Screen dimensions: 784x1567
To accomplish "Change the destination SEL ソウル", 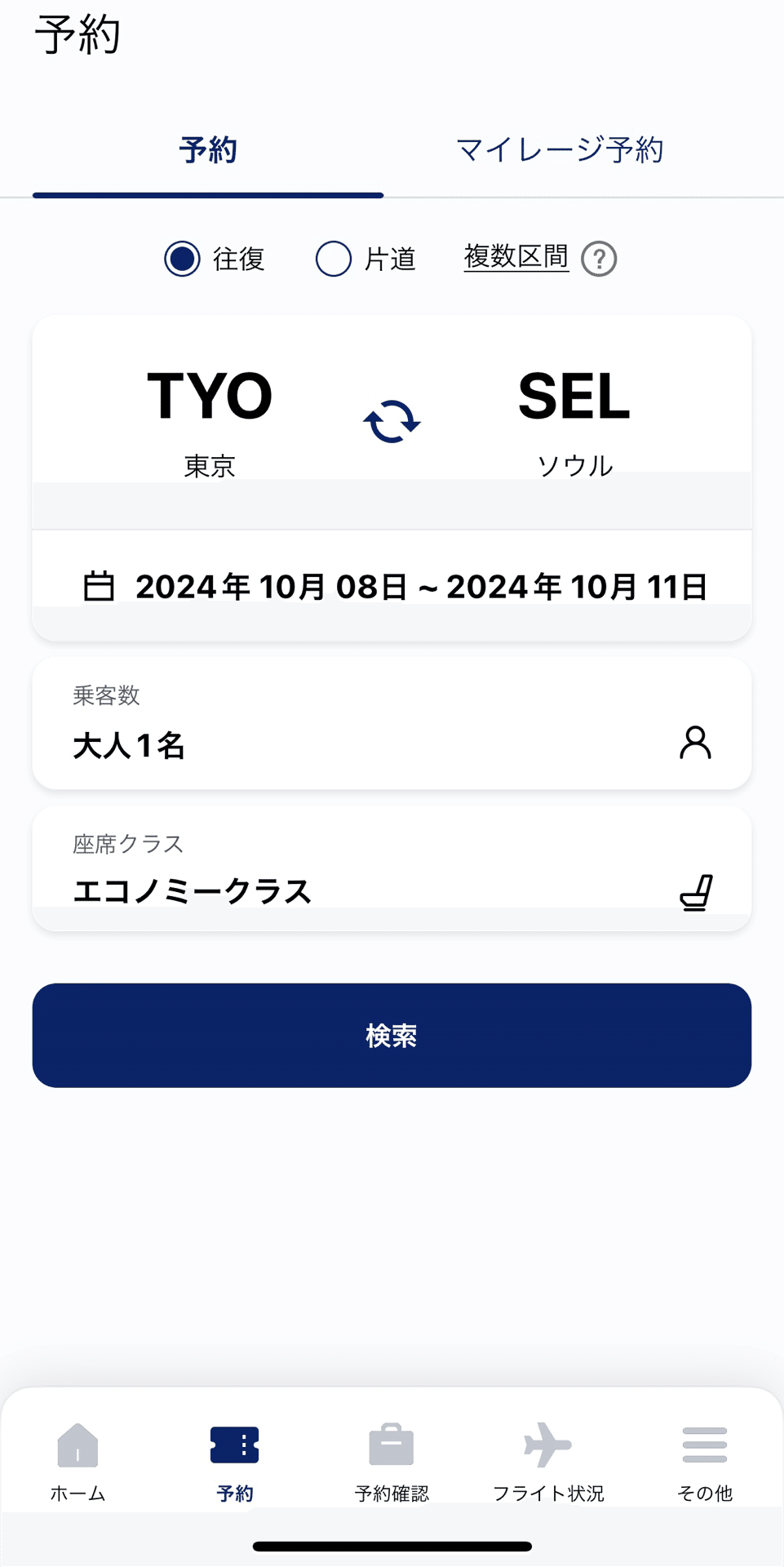I will (x=574, y=421).
